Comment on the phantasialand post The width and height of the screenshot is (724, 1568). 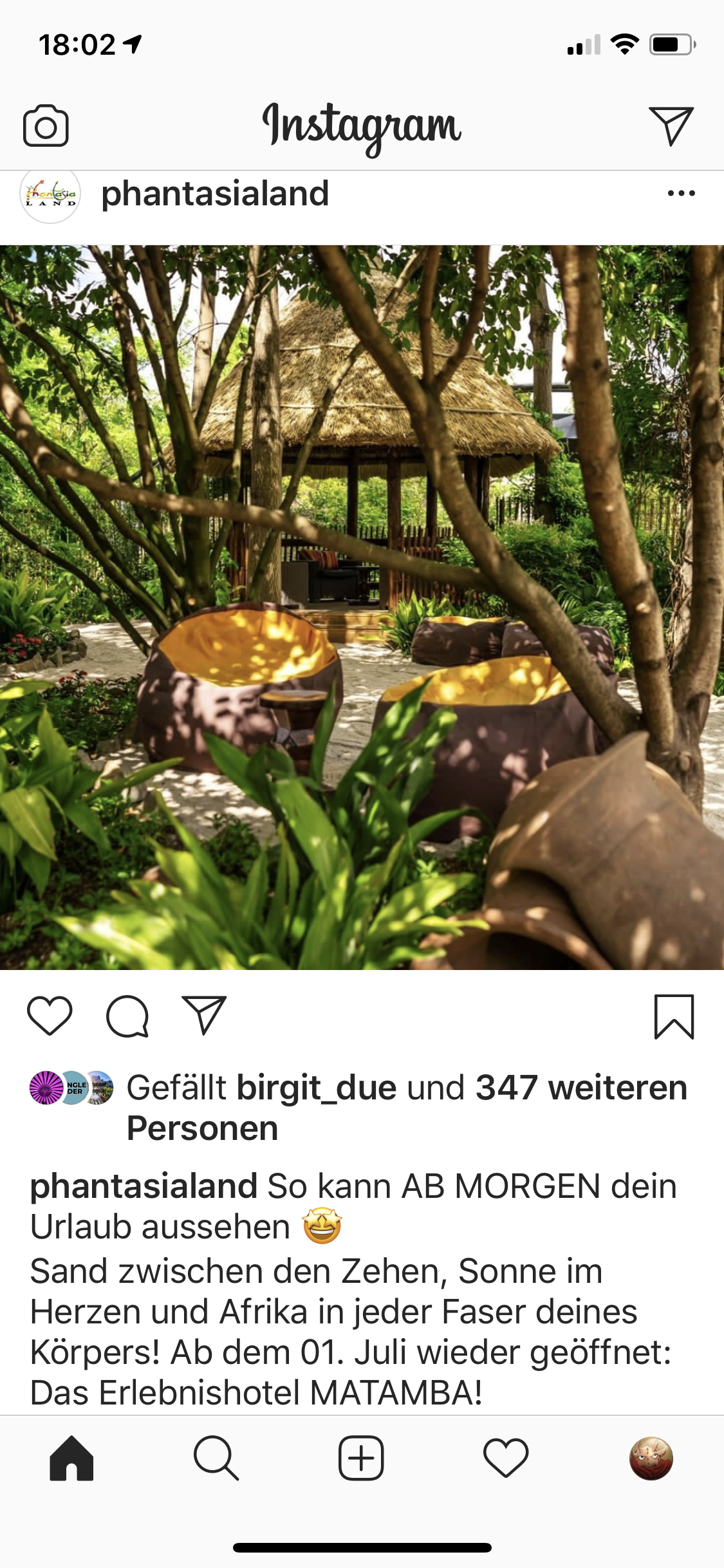click(127, 1016)
